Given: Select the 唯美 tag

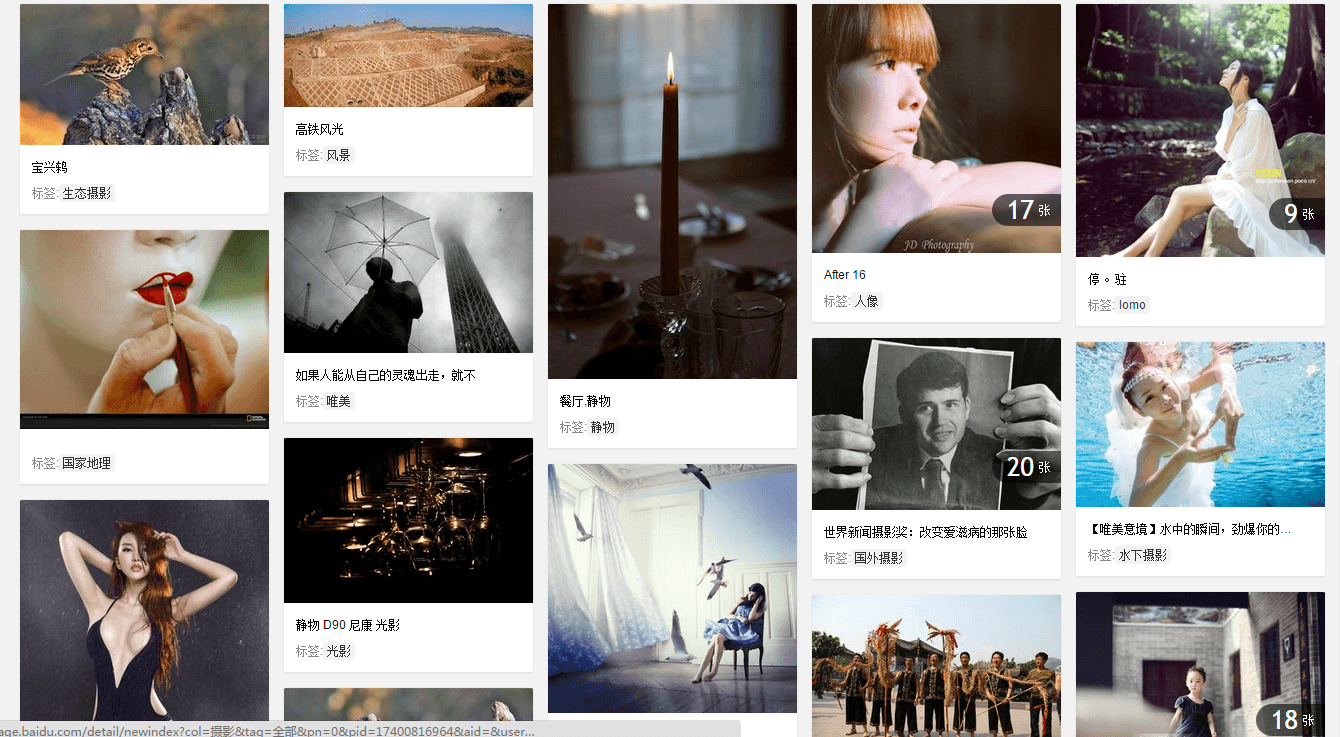Looking at the screenshot, I should (338, 401).
